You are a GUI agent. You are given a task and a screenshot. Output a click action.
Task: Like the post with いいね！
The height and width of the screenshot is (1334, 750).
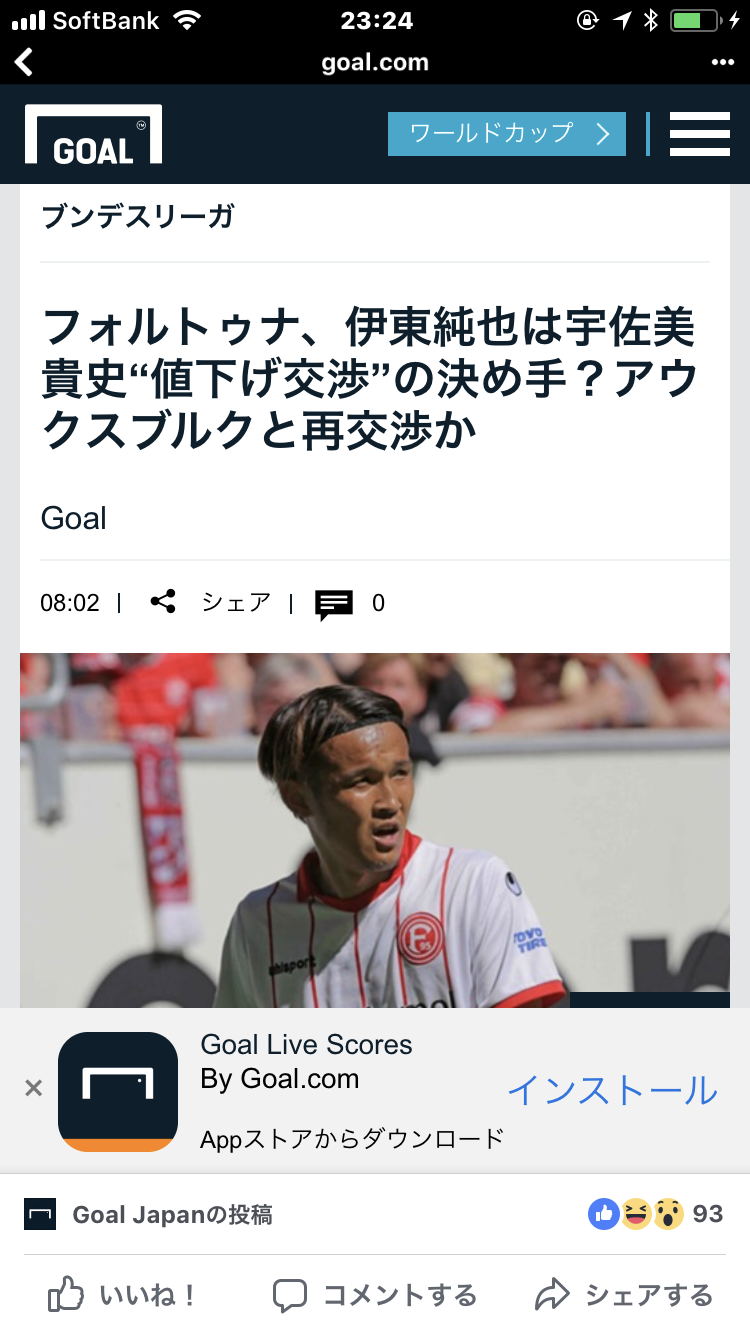[122, 1296]
